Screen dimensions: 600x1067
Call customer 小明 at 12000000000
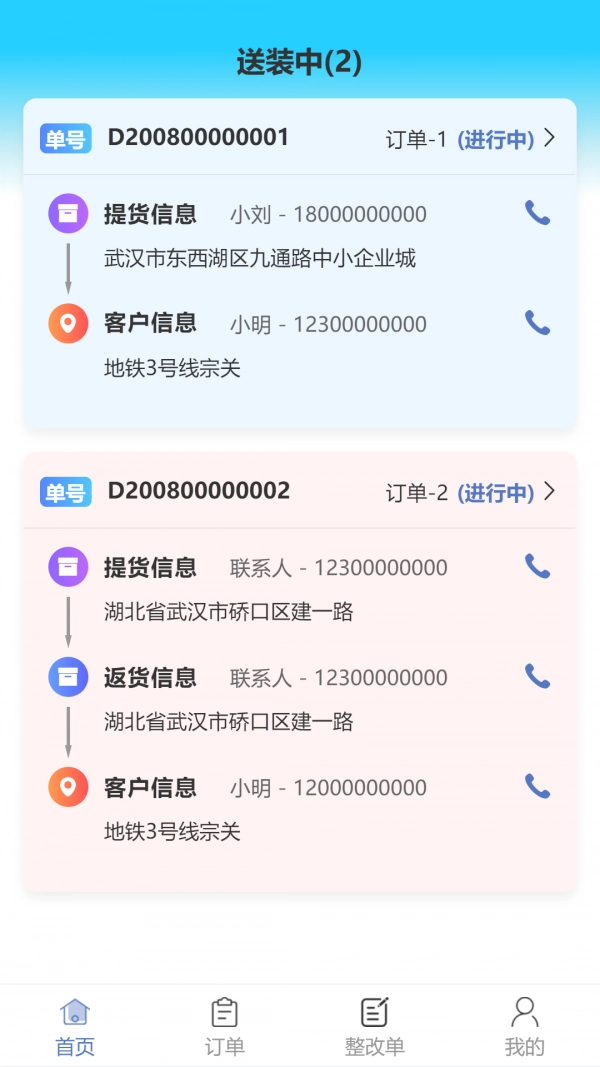tap(537, 787)
